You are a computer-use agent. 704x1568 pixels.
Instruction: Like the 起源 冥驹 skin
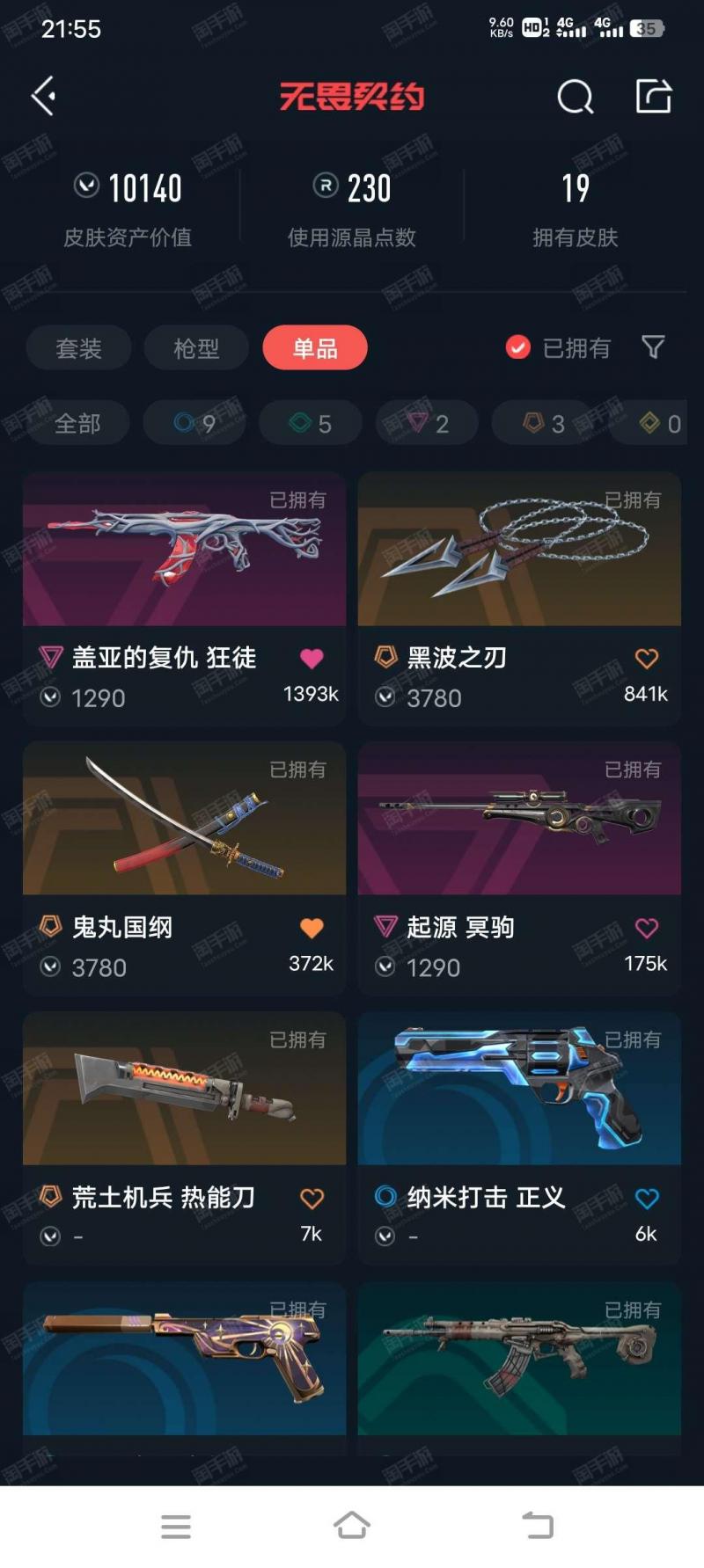click(647, 928)
